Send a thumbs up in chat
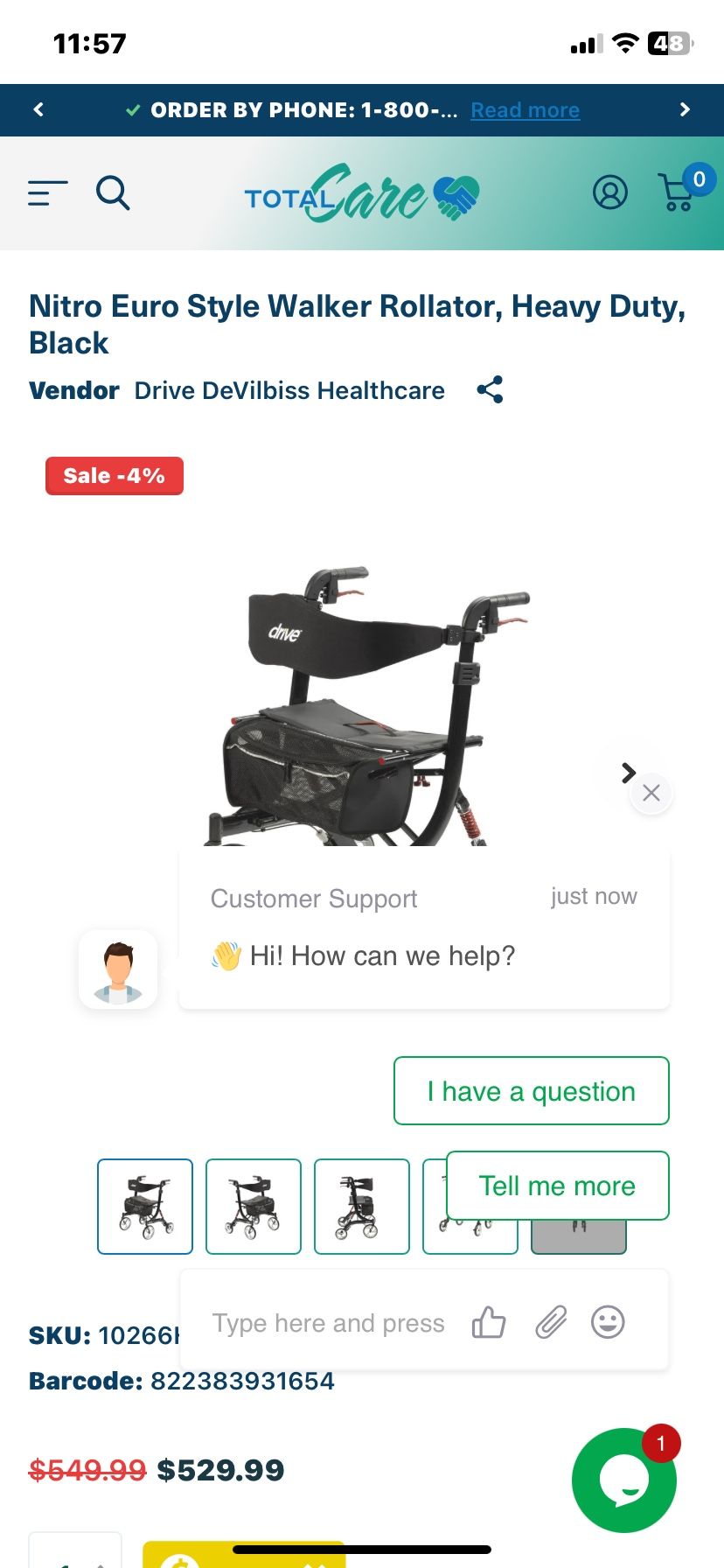This screenshot has height=1568, width=724. pyautogui.click(x=489, y=1322)
